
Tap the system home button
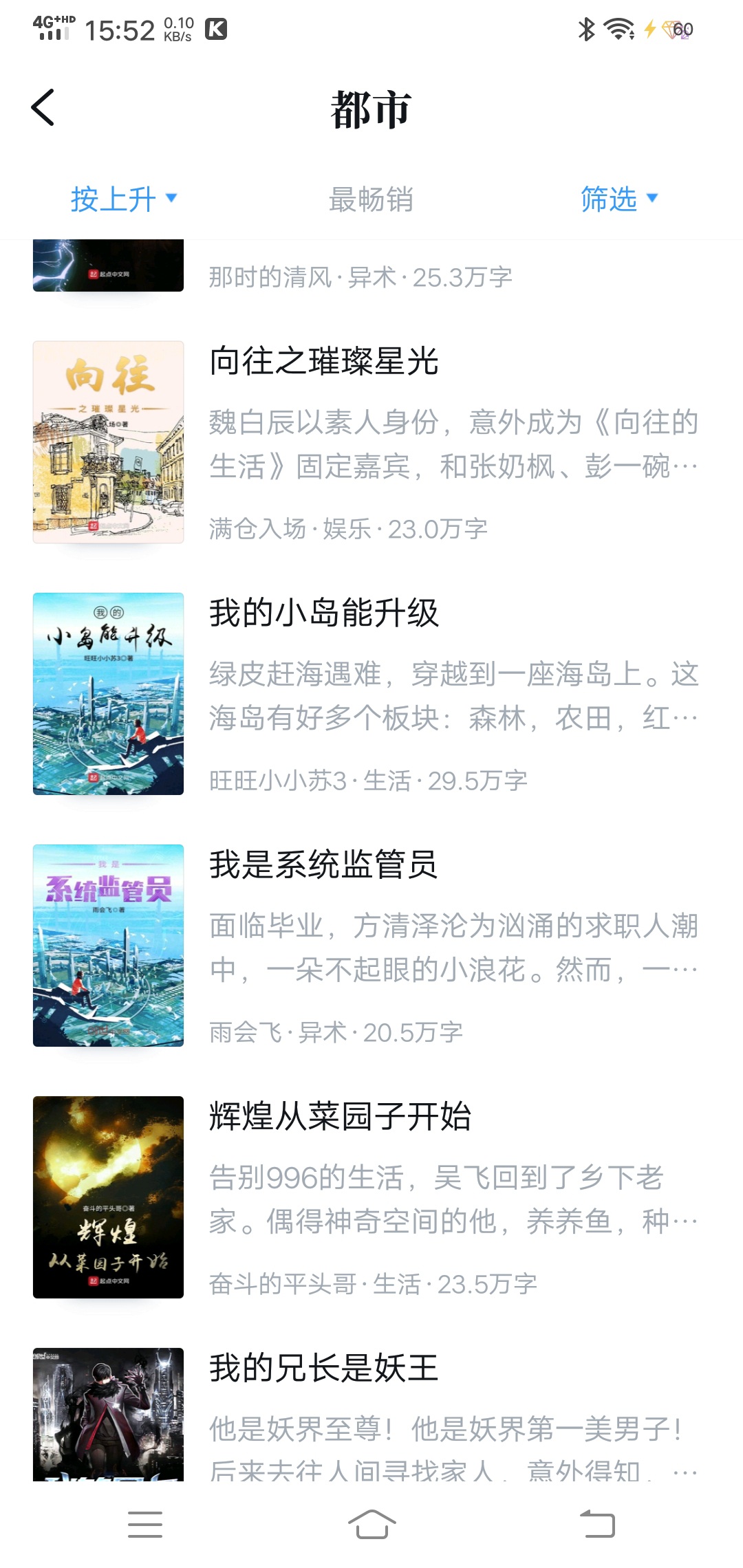click(x=371, y=1524)
